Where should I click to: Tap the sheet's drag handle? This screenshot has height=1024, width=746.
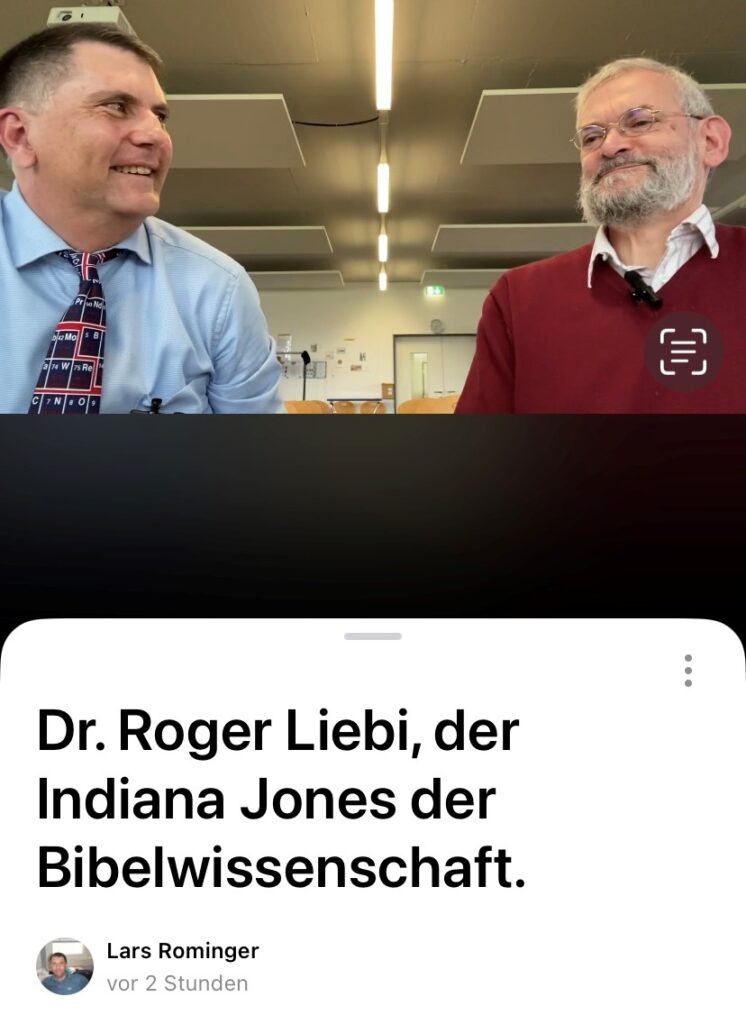(373, 636)
